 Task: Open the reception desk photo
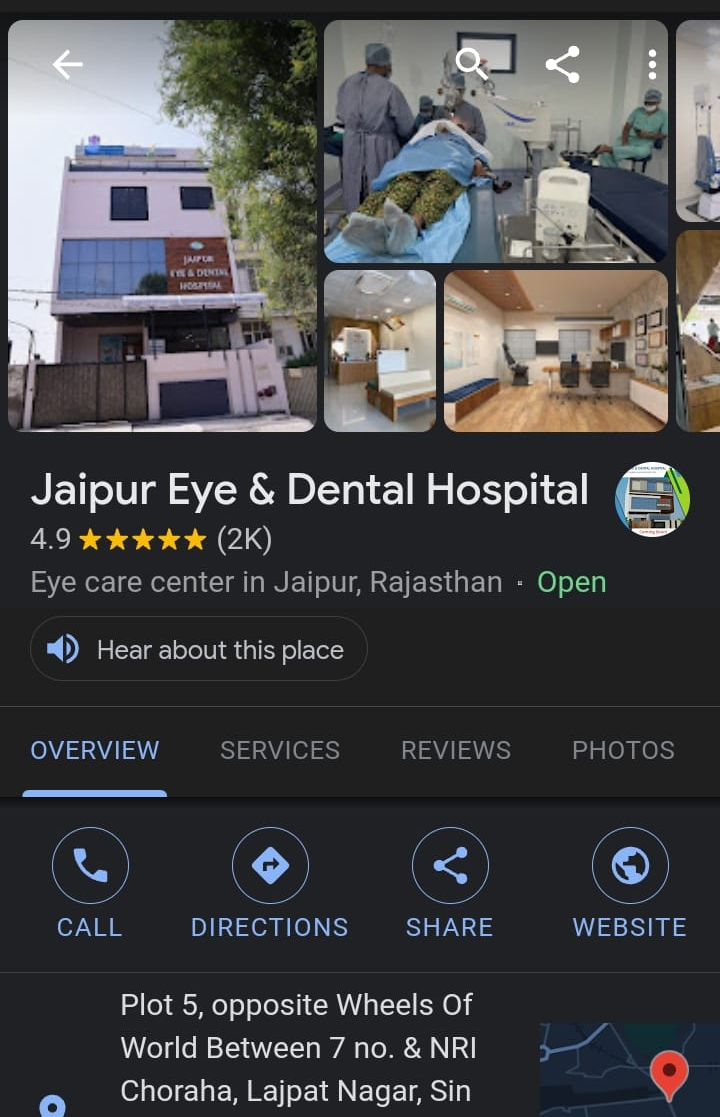(x=380, y=350)
